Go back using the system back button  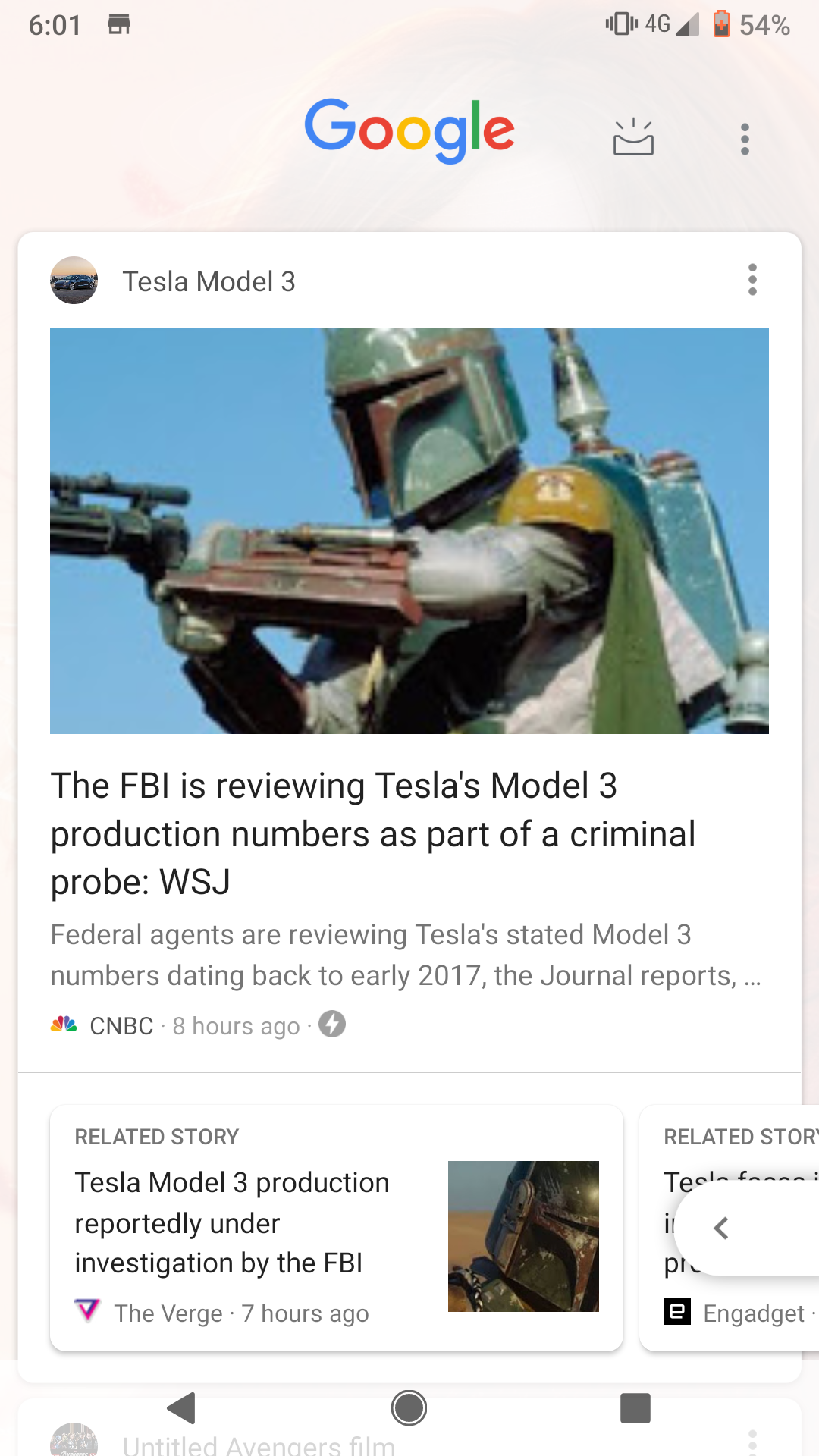[x=181, y=1408]
